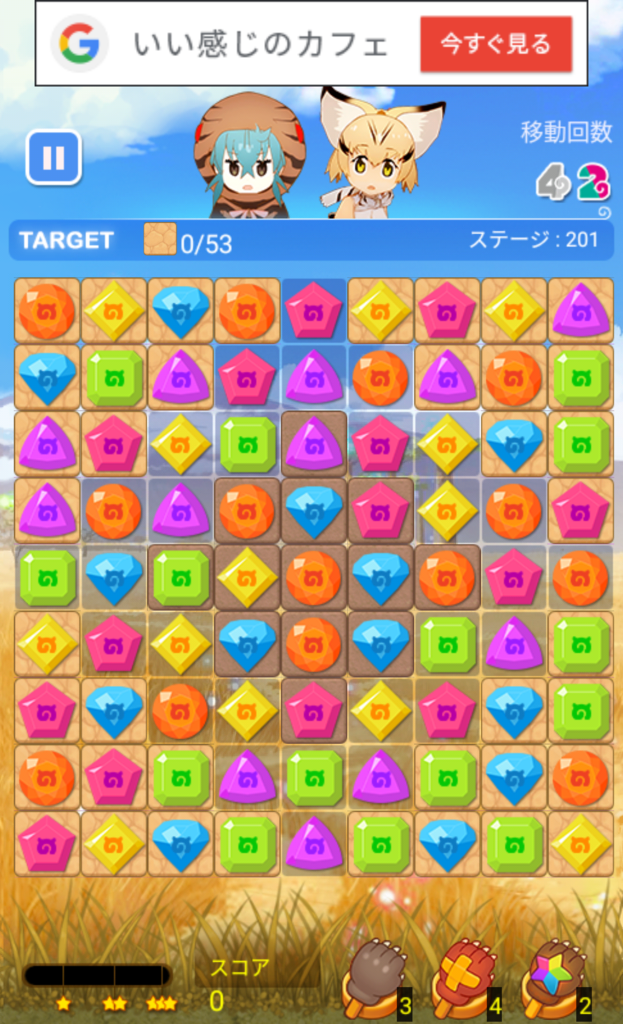The image size is (623, 1024).
Task: Use the red cross glove booster
Action: pyautogui.click(x=465, y=975)
